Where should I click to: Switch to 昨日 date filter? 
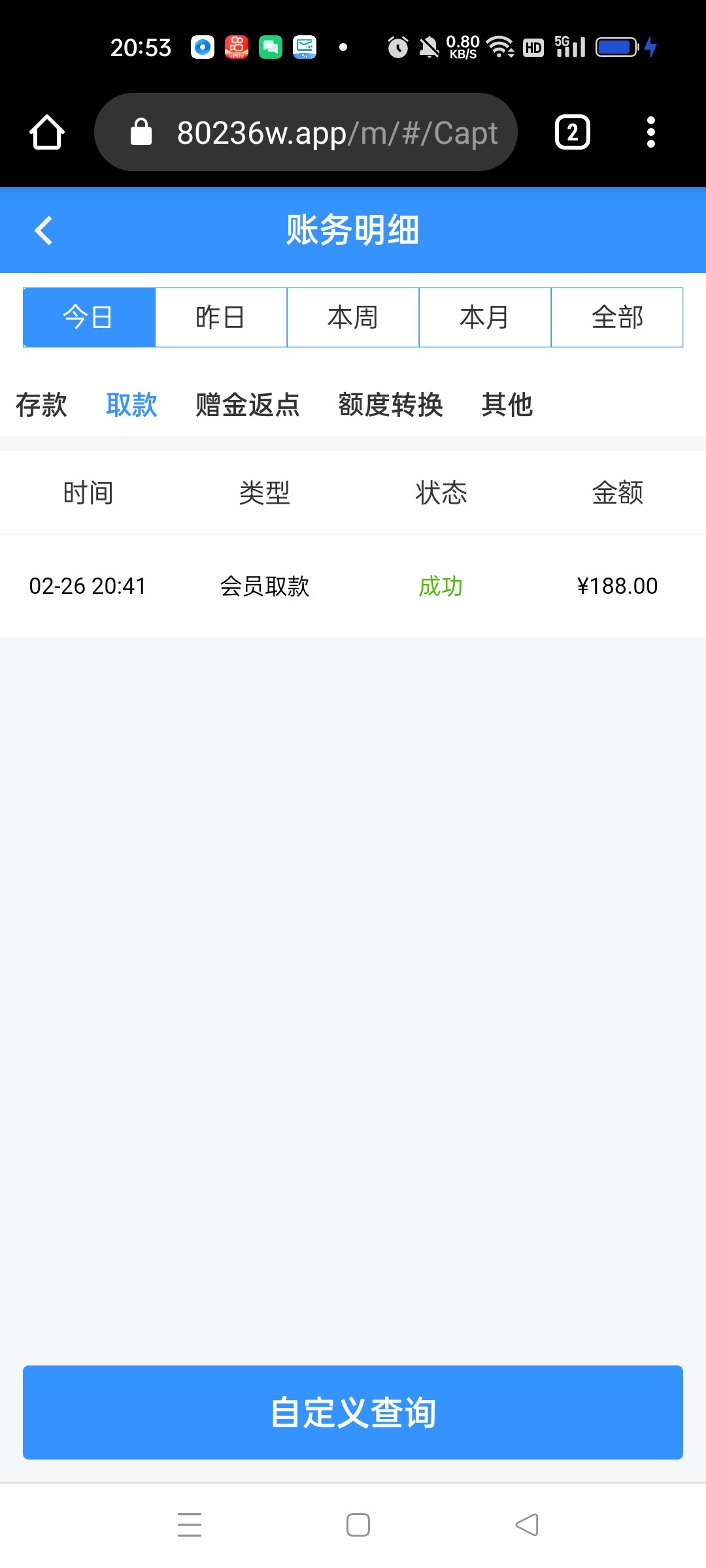point(221,318)
